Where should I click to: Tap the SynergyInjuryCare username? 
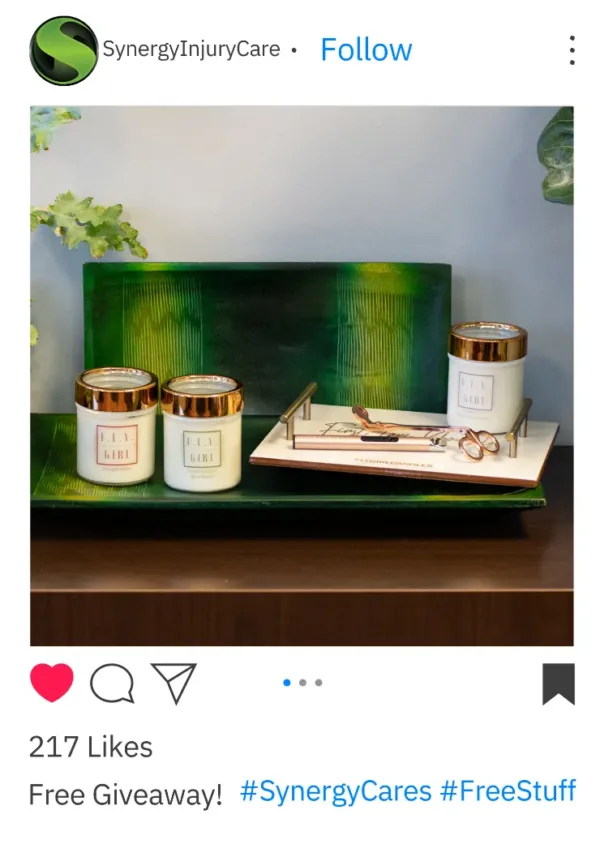coord(190,49)
